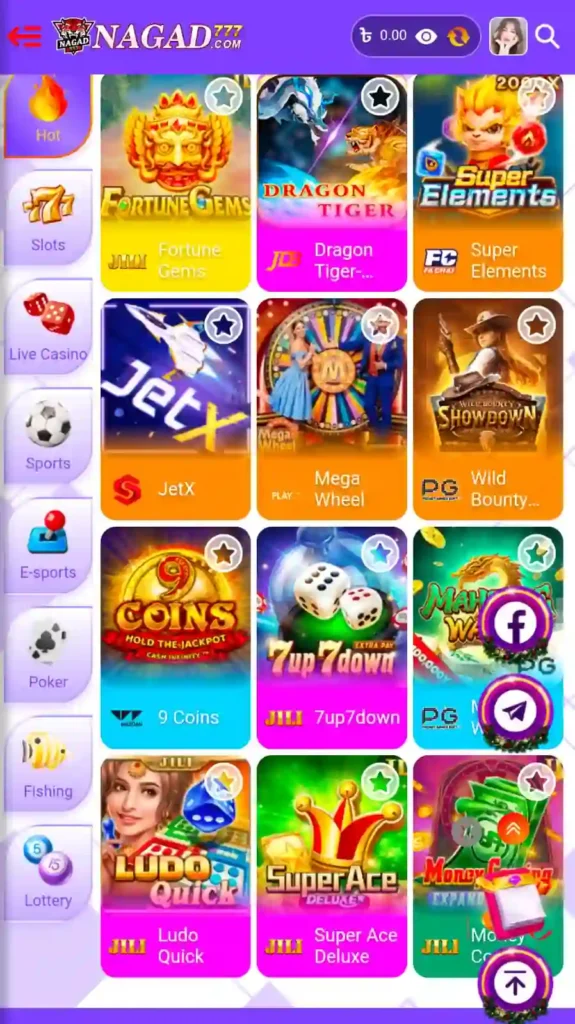This screenshot has width=575, height=1024.
Task: Open the E-sports category
Action: (x=48, y=546)
